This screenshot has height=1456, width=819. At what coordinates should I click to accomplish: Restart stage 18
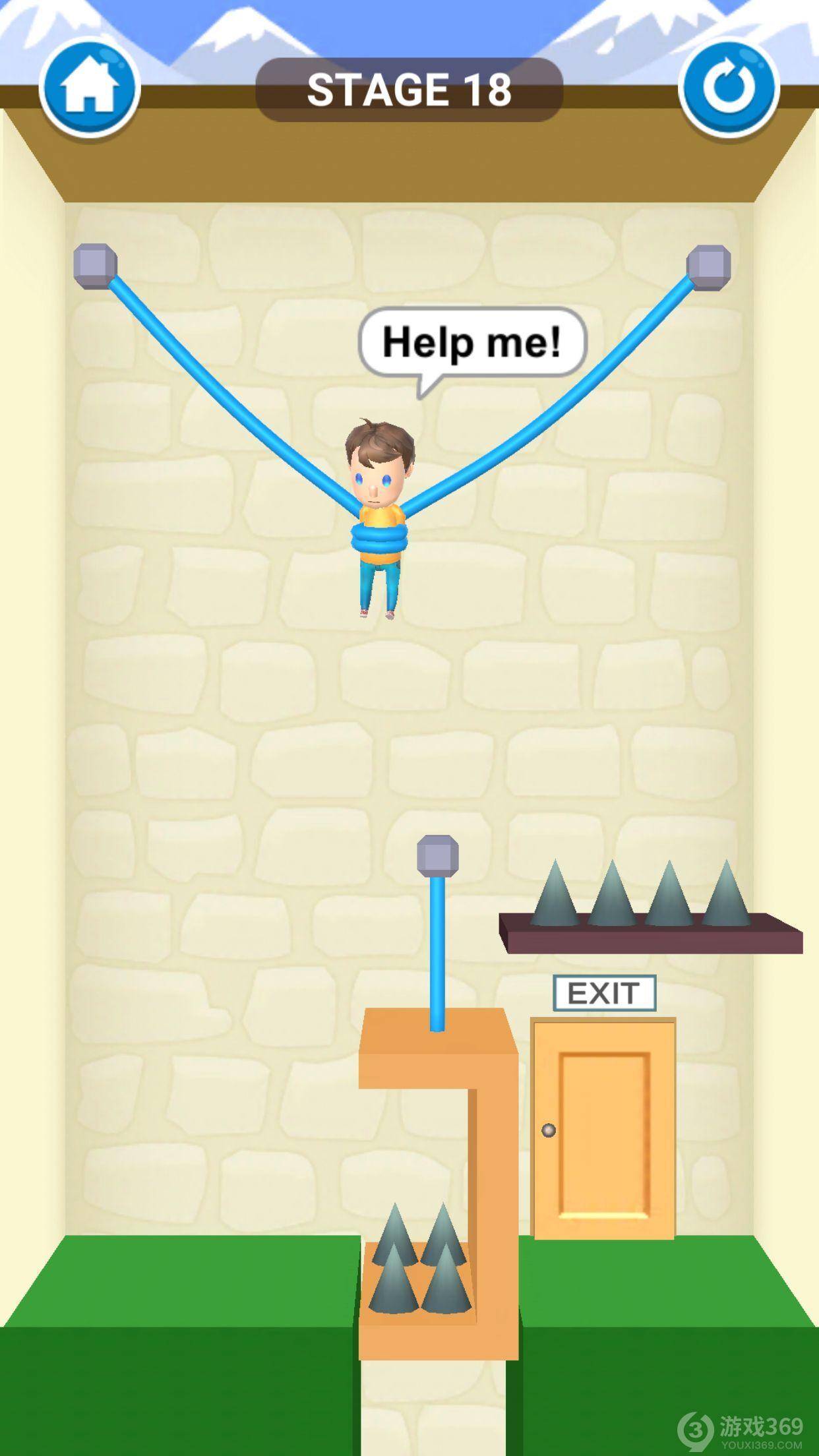click(x=729, y=88)
